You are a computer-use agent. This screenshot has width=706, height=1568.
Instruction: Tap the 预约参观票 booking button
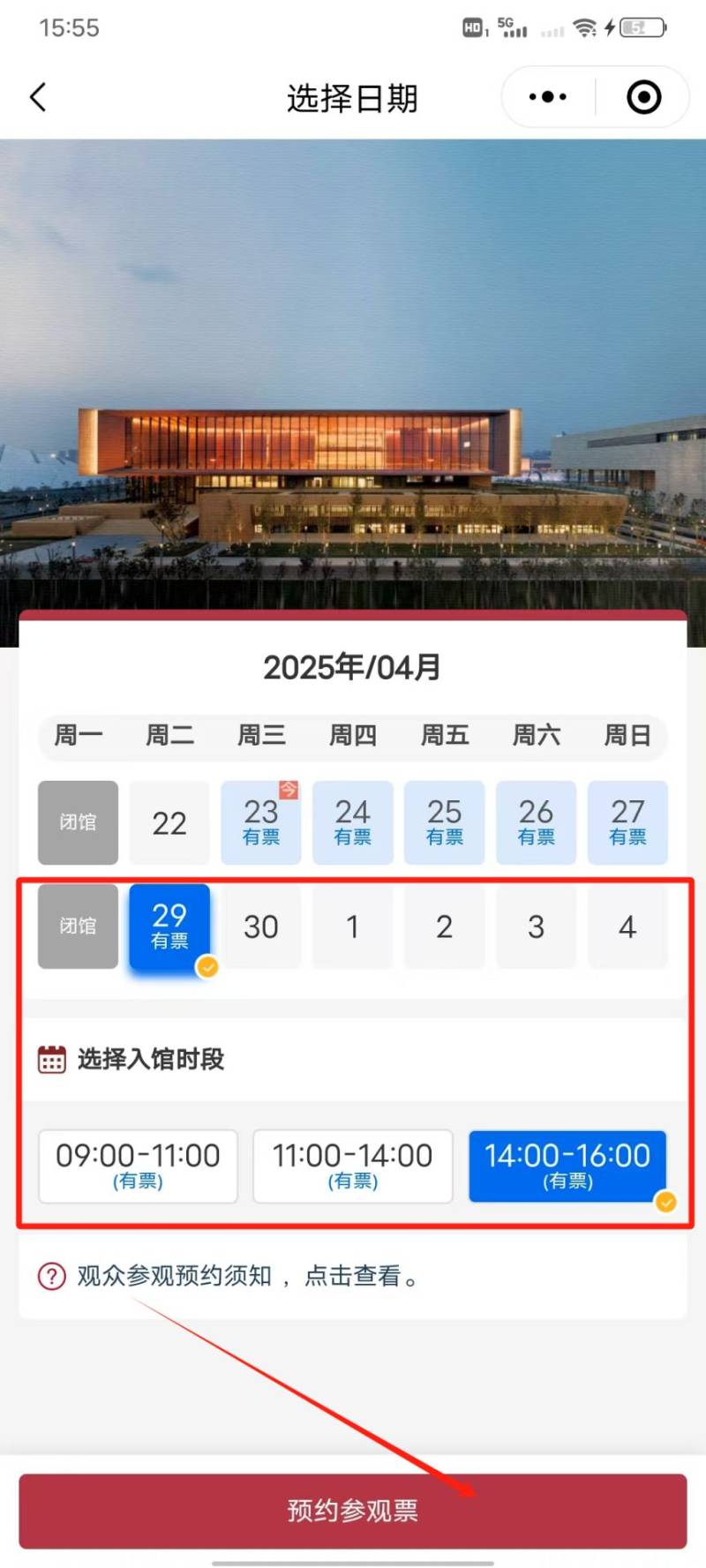352,1510
